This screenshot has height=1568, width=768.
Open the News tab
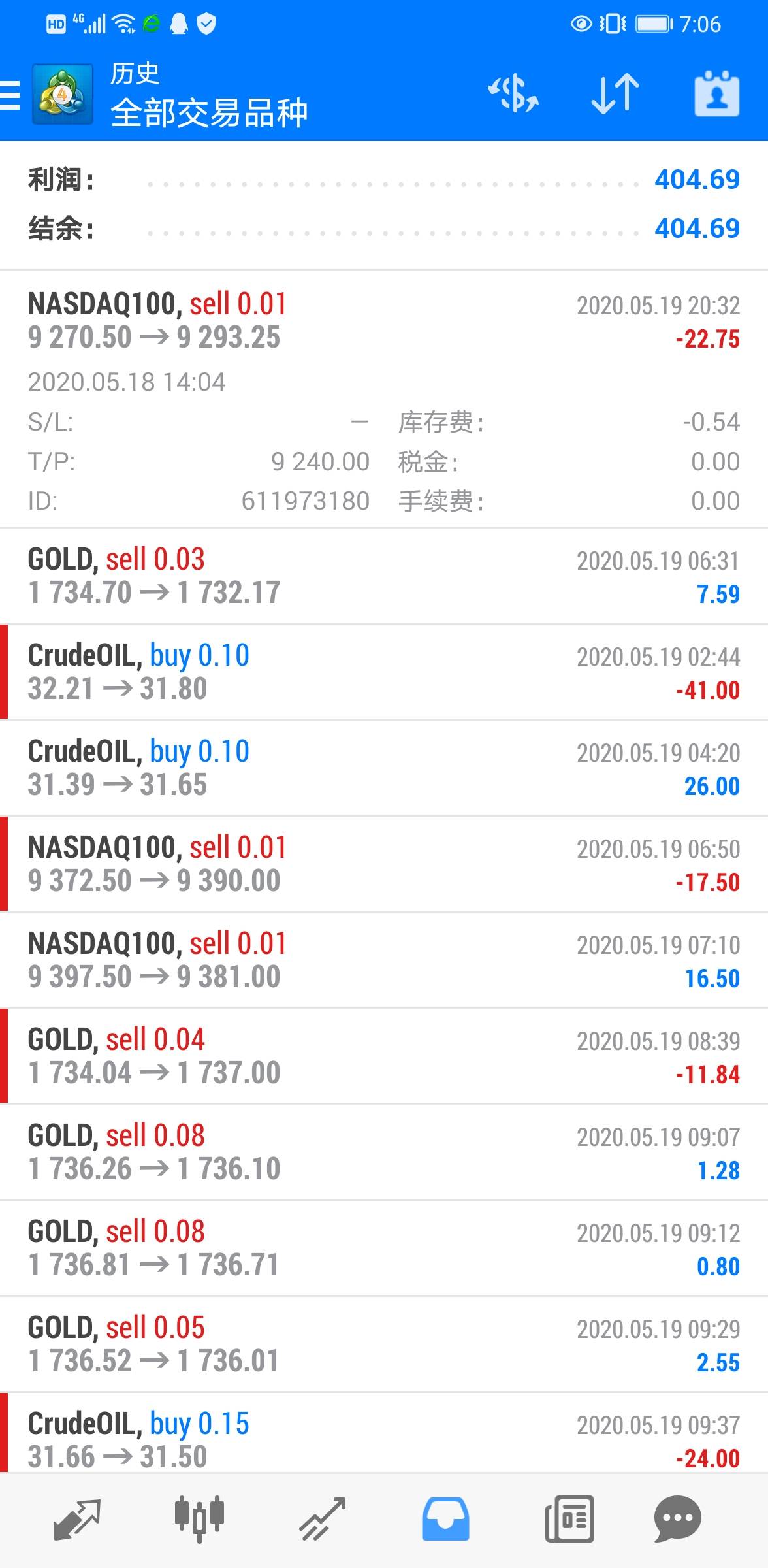click(x=569, y=1519)
